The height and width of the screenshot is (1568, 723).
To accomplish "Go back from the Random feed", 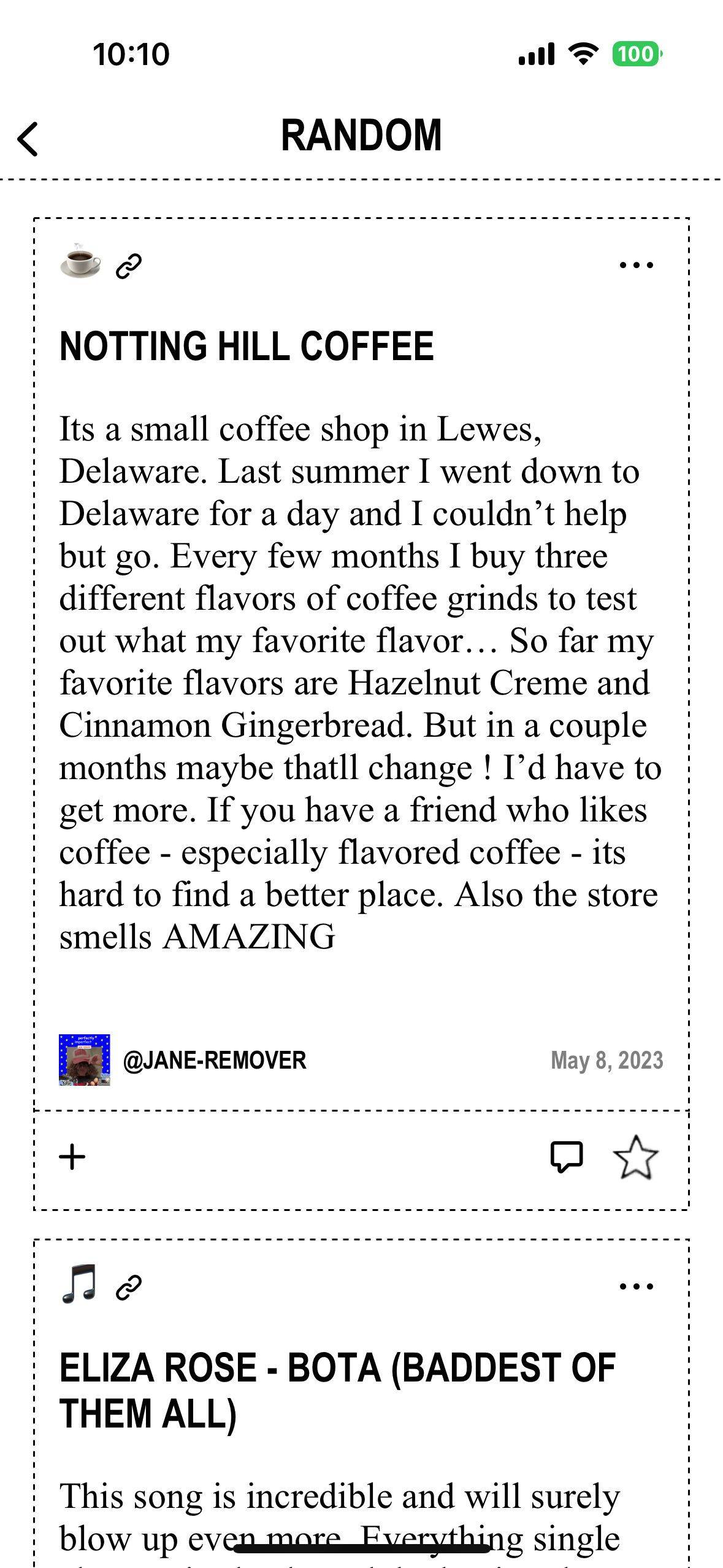I will (x=28, y=139).
